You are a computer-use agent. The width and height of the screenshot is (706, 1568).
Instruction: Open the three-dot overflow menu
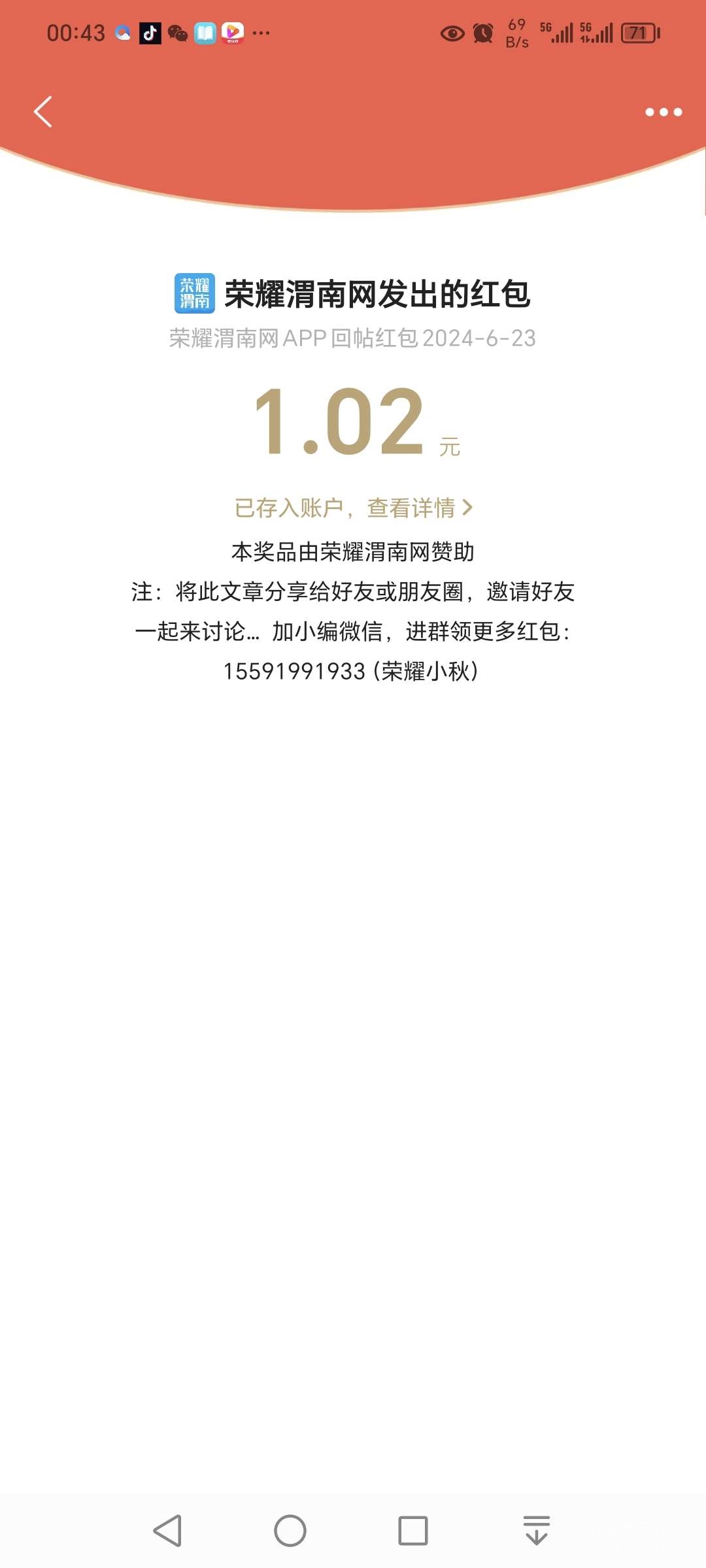(x=663, y=112)
